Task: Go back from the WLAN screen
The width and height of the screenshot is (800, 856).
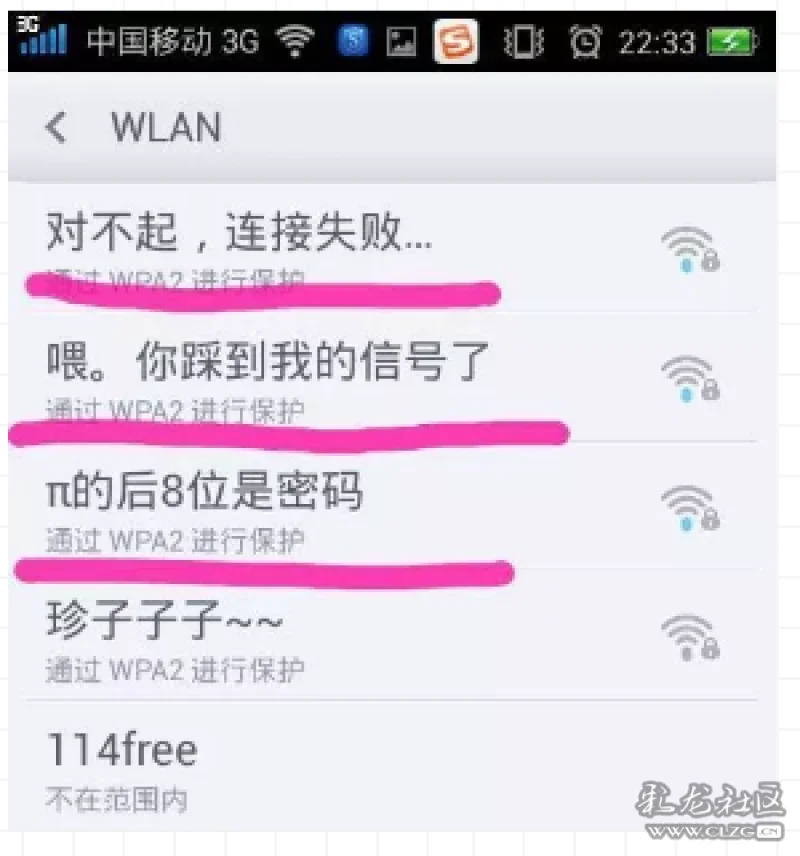Action: [57, 128]
